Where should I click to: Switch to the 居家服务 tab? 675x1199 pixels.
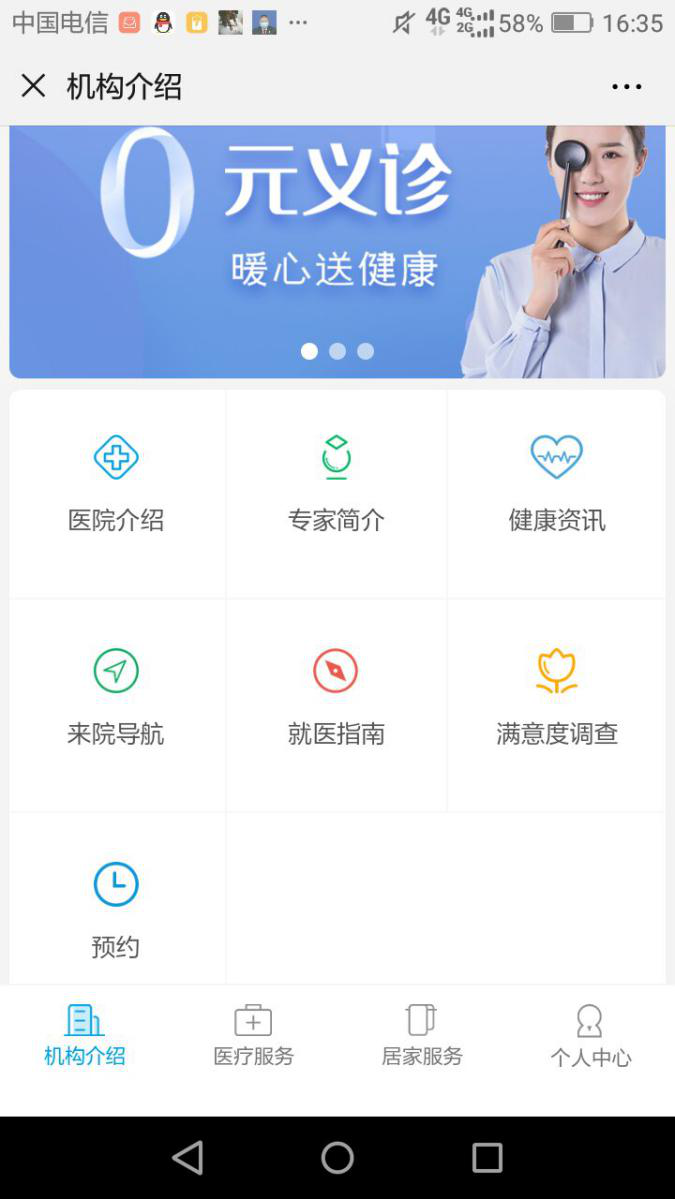pos(422,1036)
